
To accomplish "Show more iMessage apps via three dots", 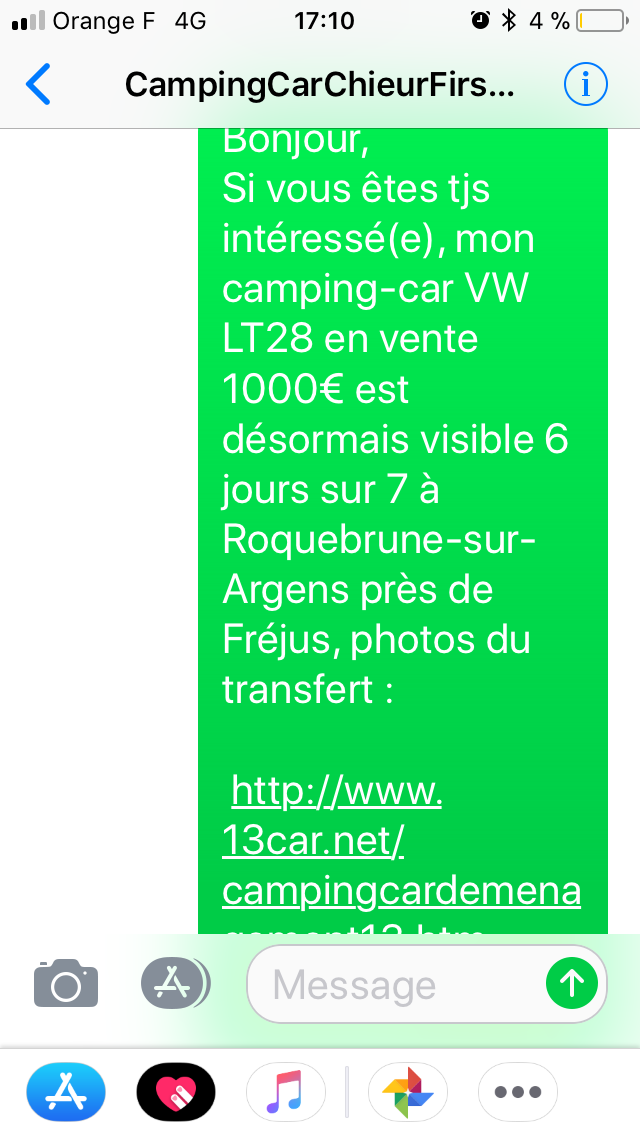I will coord(518,1092).
